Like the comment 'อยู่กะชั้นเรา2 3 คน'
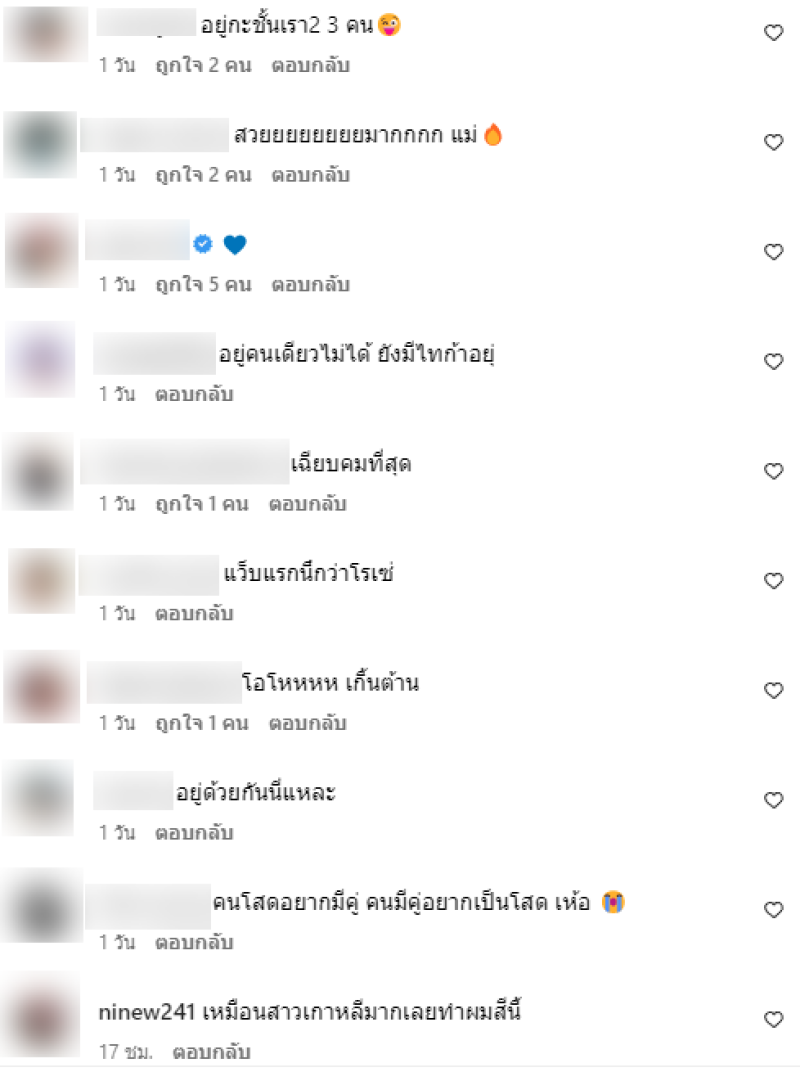800x1090 pixels. click(773, 33)
